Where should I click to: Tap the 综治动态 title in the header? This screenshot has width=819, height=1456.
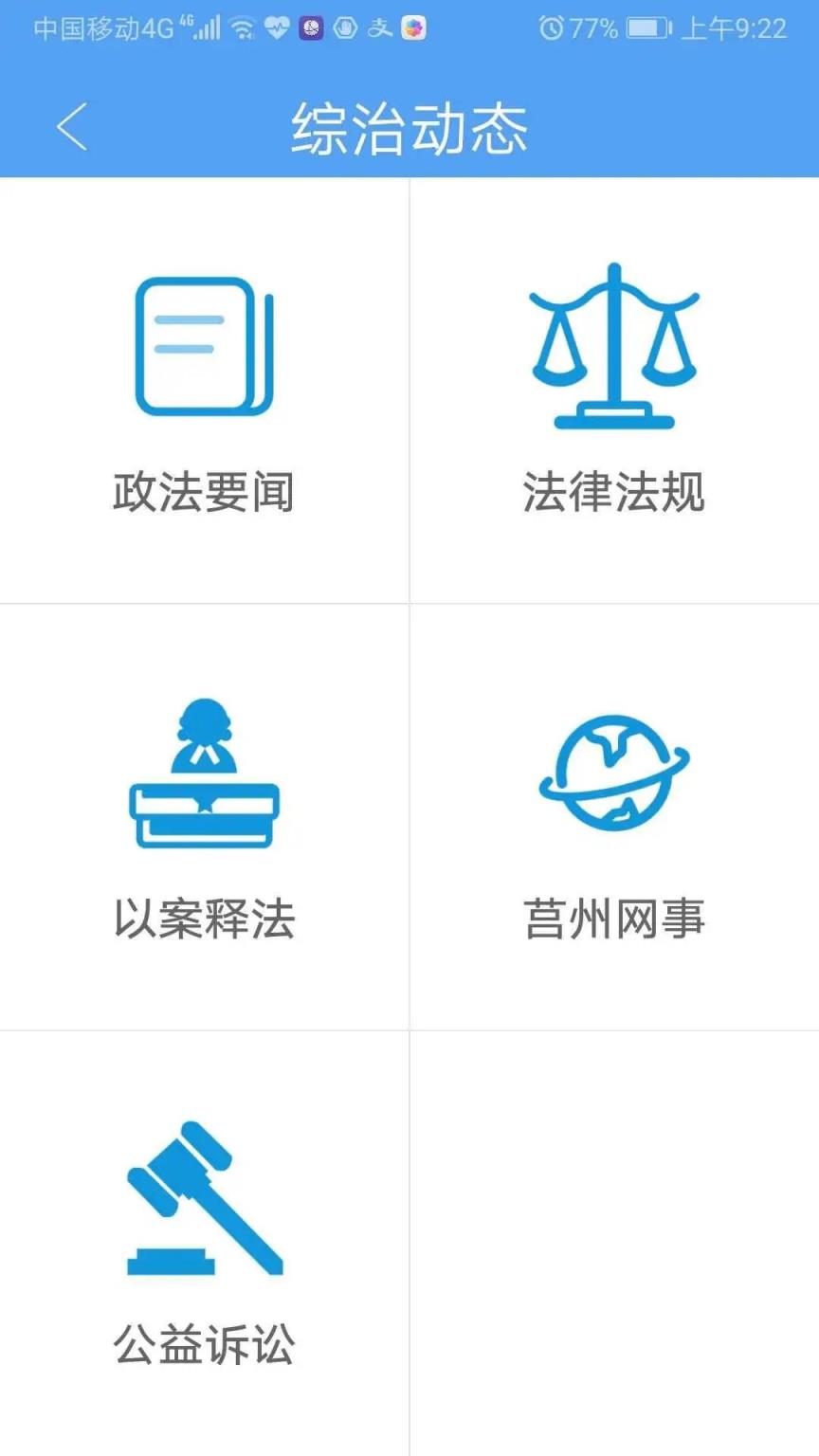click(x=409, y=126)
